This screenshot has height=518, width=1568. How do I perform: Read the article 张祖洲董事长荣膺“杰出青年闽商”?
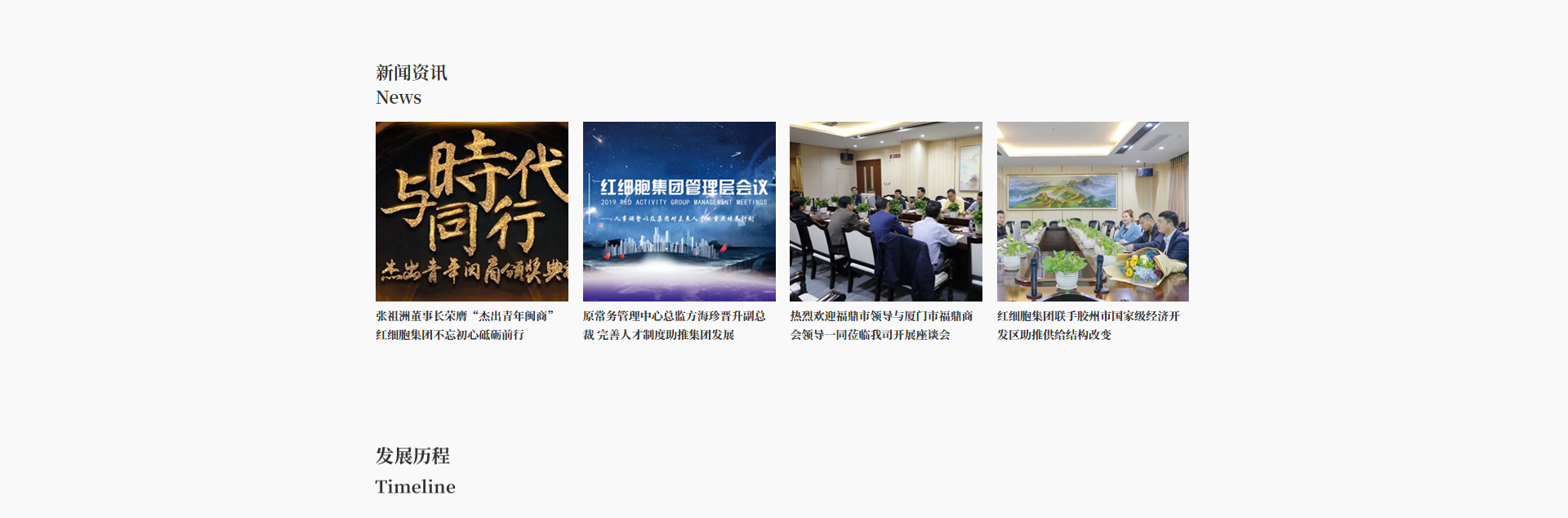pyautogui.click(x=465, y=325)
